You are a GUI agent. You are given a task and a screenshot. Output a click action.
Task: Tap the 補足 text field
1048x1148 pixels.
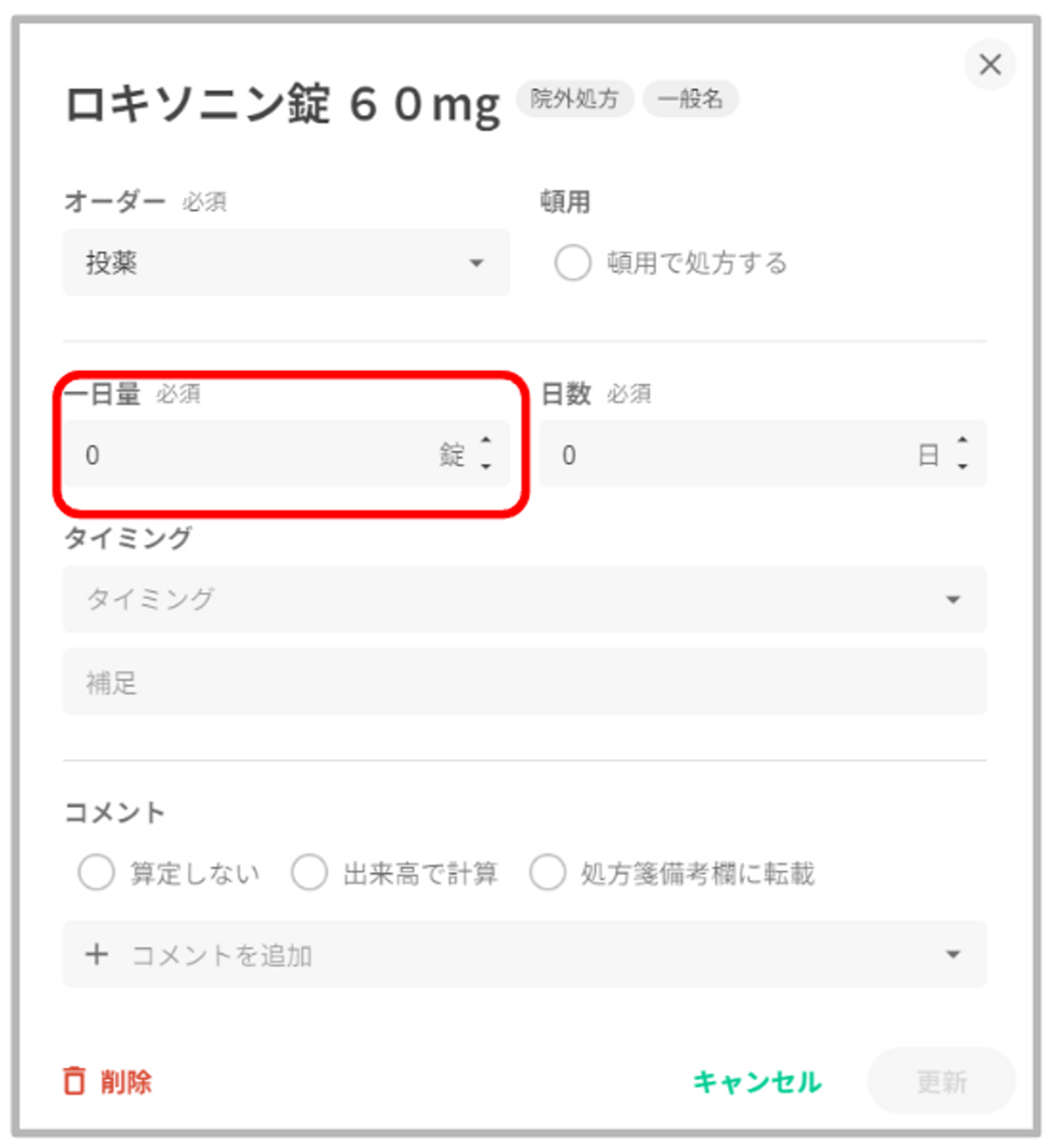[523, 681]
